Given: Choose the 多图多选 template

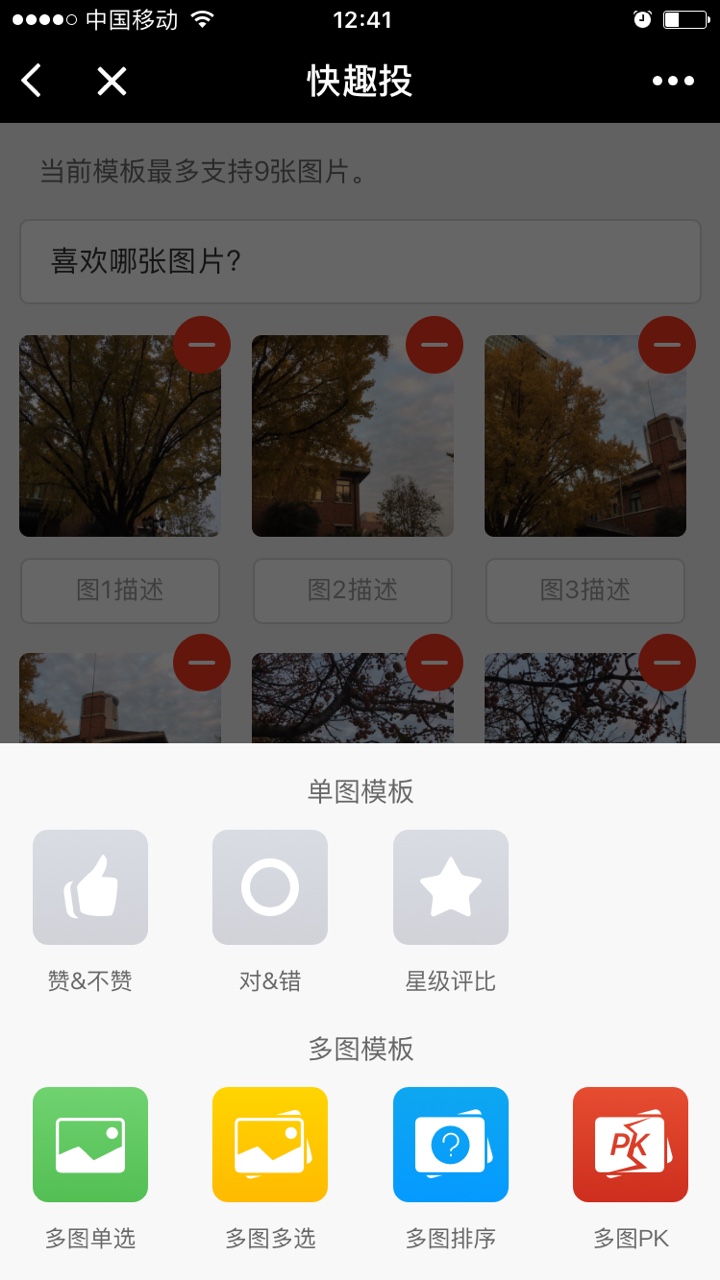Looking at the screenshot, I should point(270,1145).
